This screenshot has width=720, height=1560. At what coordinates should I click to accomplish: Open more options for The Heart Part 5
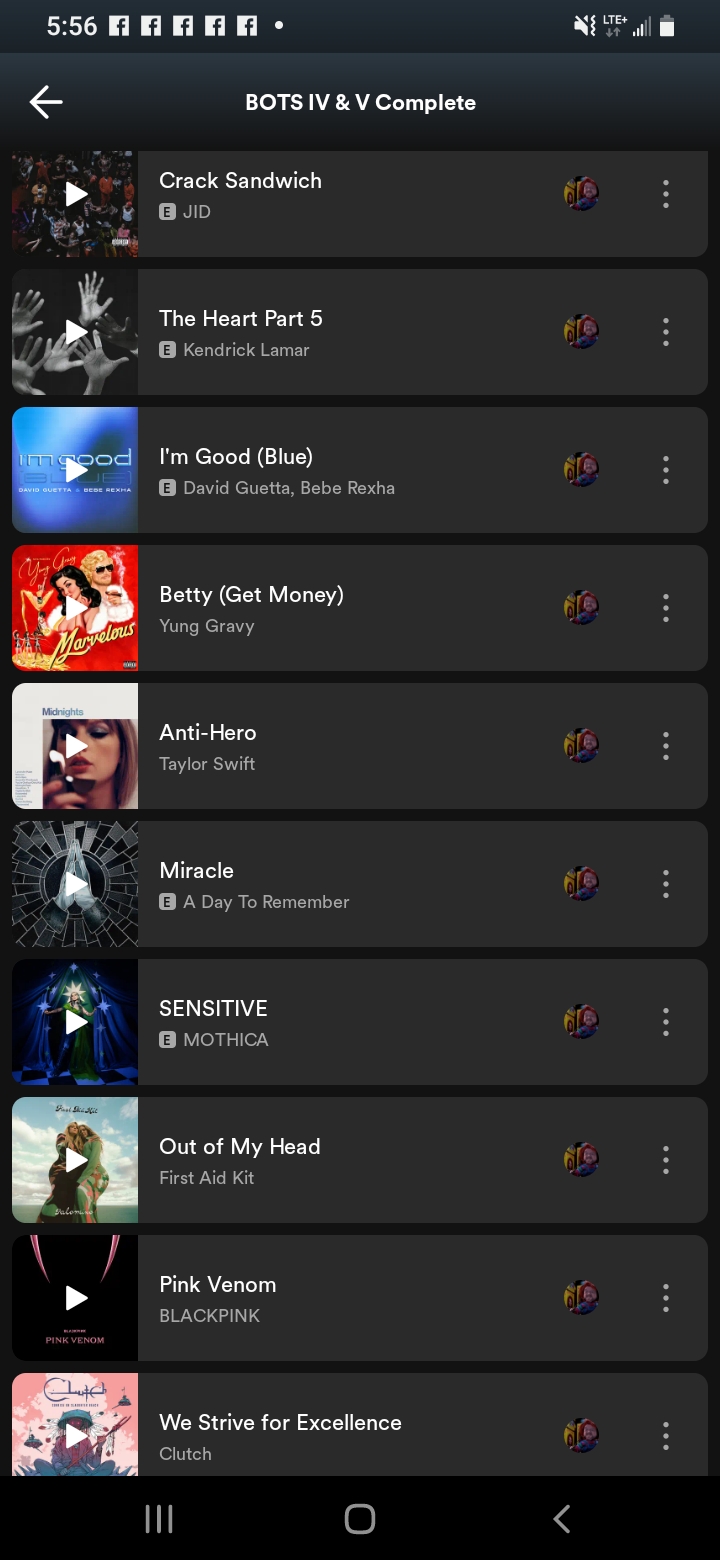pos(665,332)
